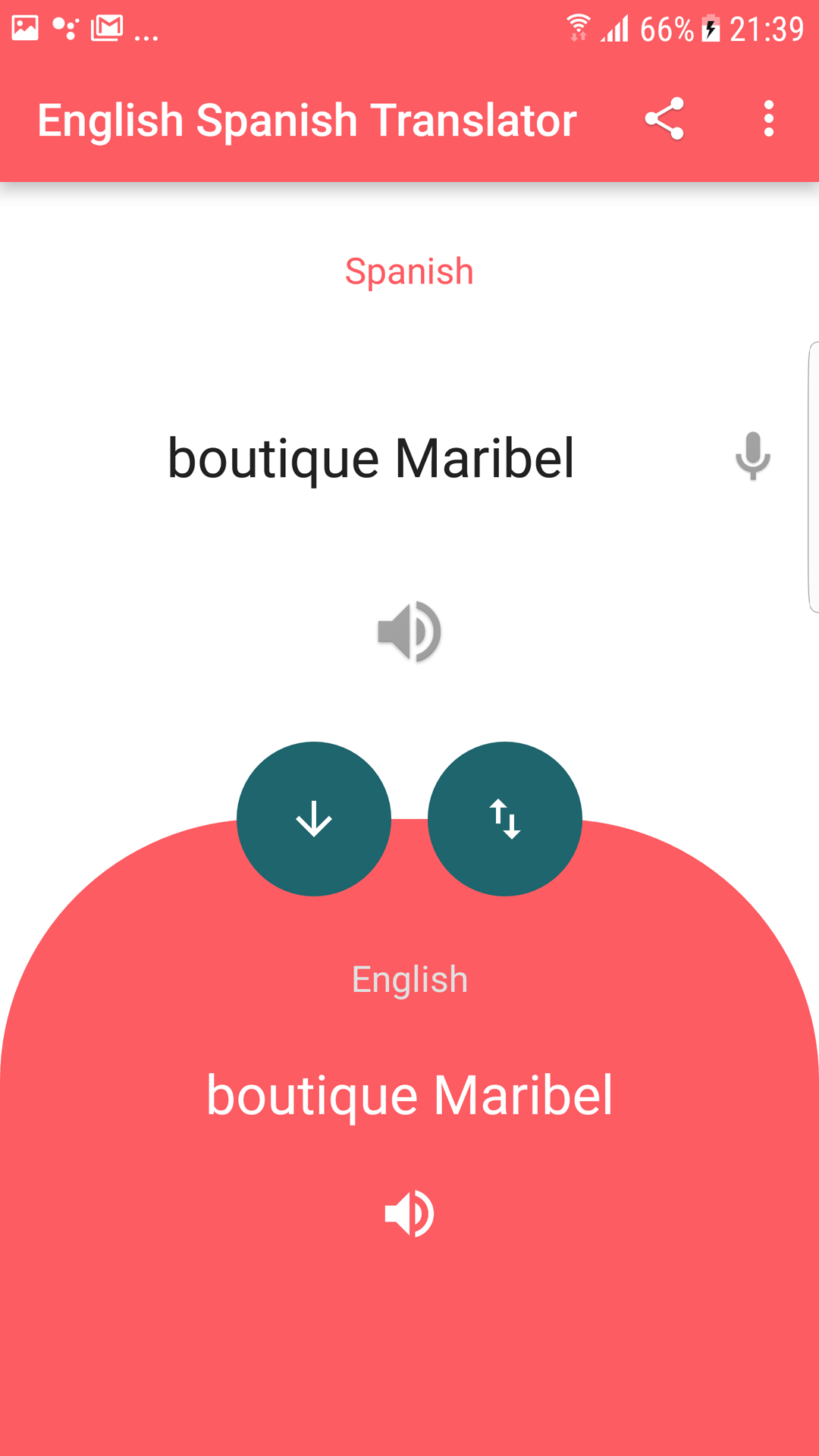This screenshot has height=1456, width=819.
Task: Tap the English Spanish Translator title
Action: [x=307, y=119]
